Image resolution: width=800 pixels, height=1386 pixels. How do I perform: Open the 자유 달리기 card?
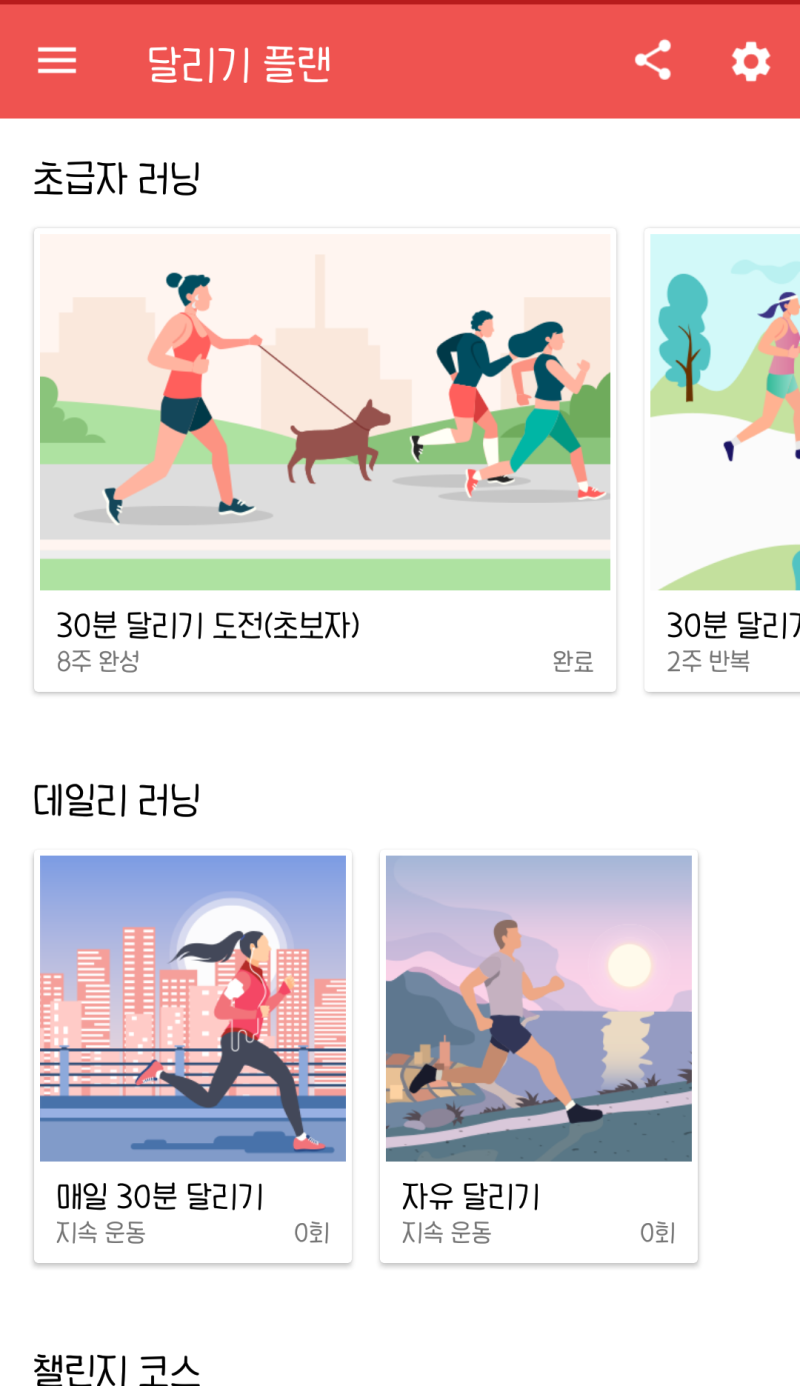(x=539, y=1055)
